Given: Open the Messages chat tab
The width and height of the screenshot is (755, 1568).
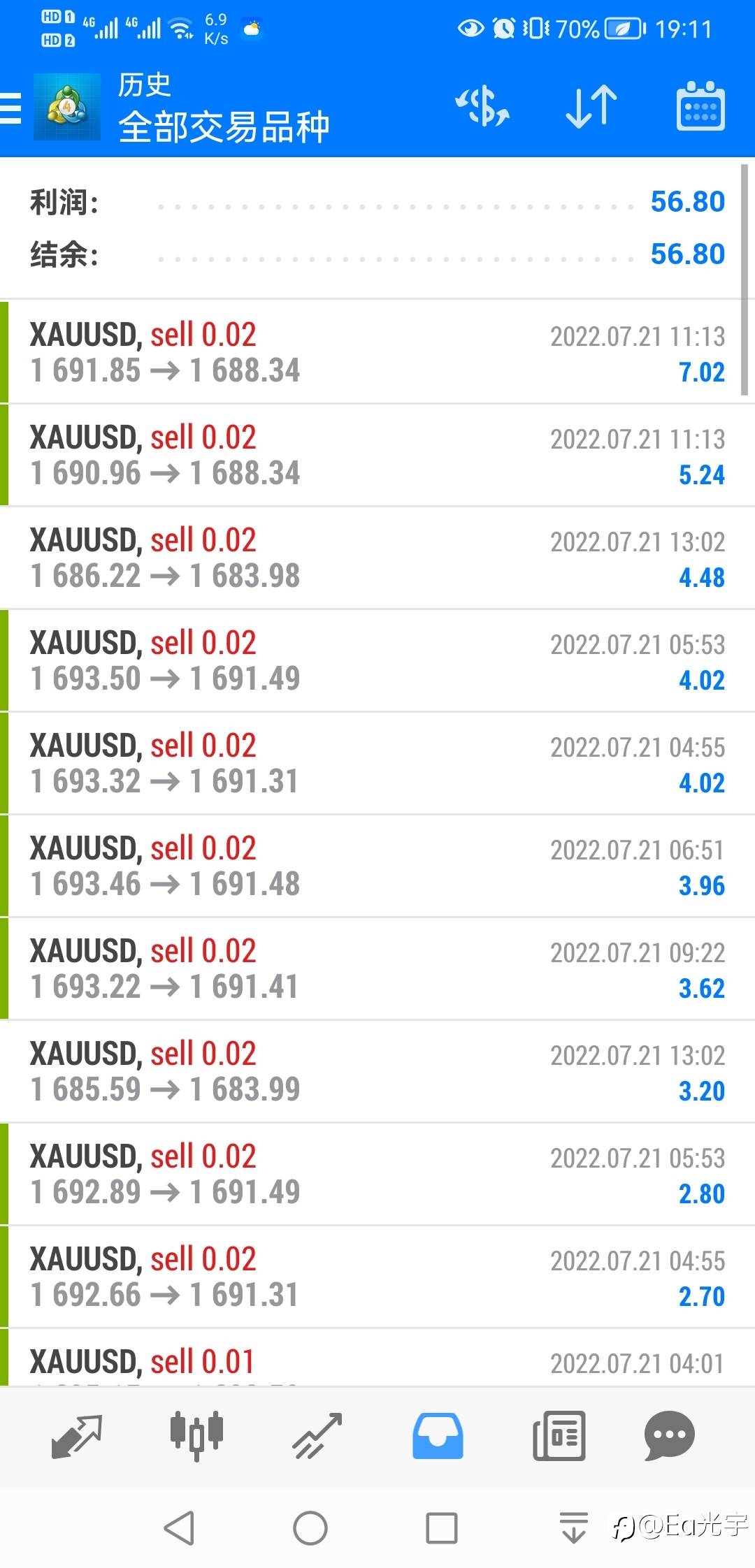Looking at the screenshot, I should point(669,1436).
